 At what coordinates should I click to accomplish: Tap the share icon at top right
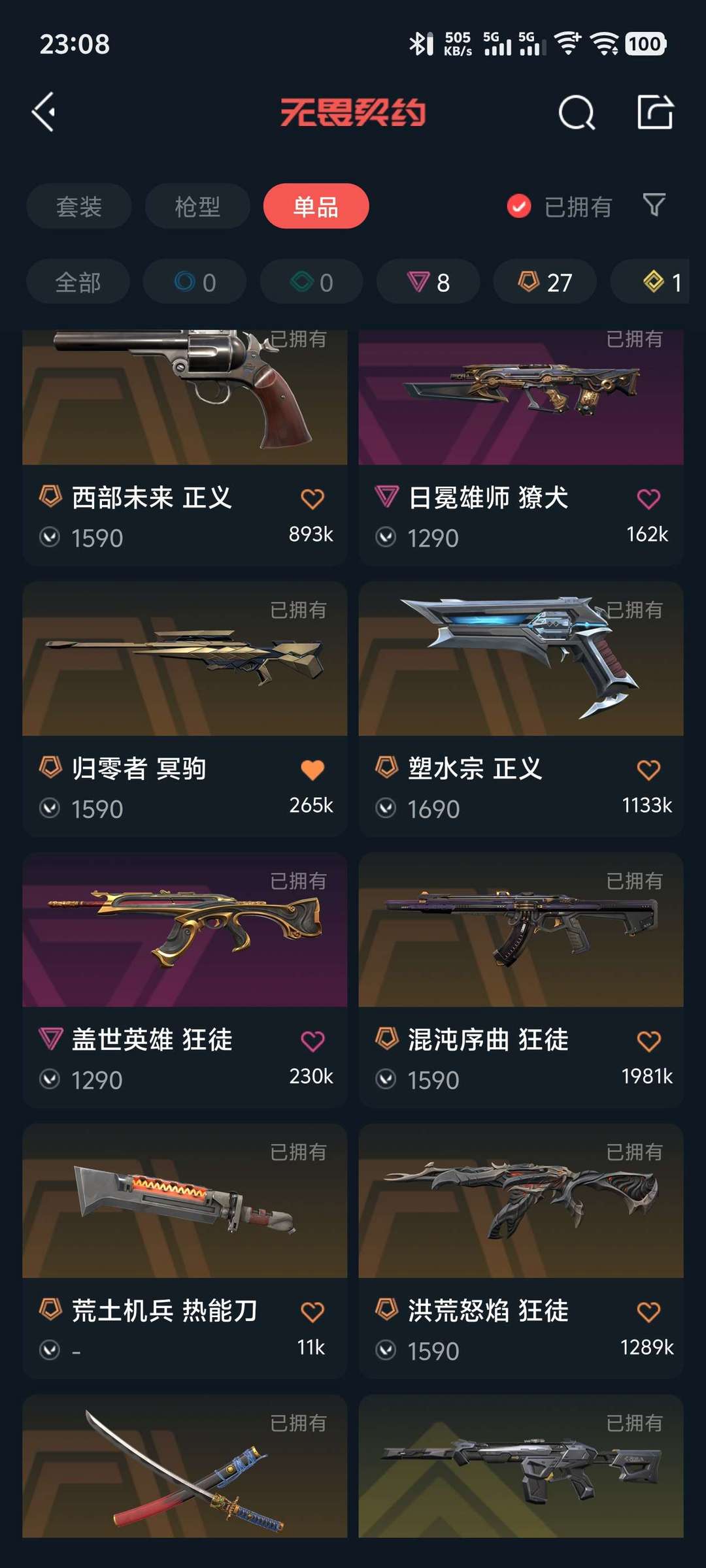[656, 111]
